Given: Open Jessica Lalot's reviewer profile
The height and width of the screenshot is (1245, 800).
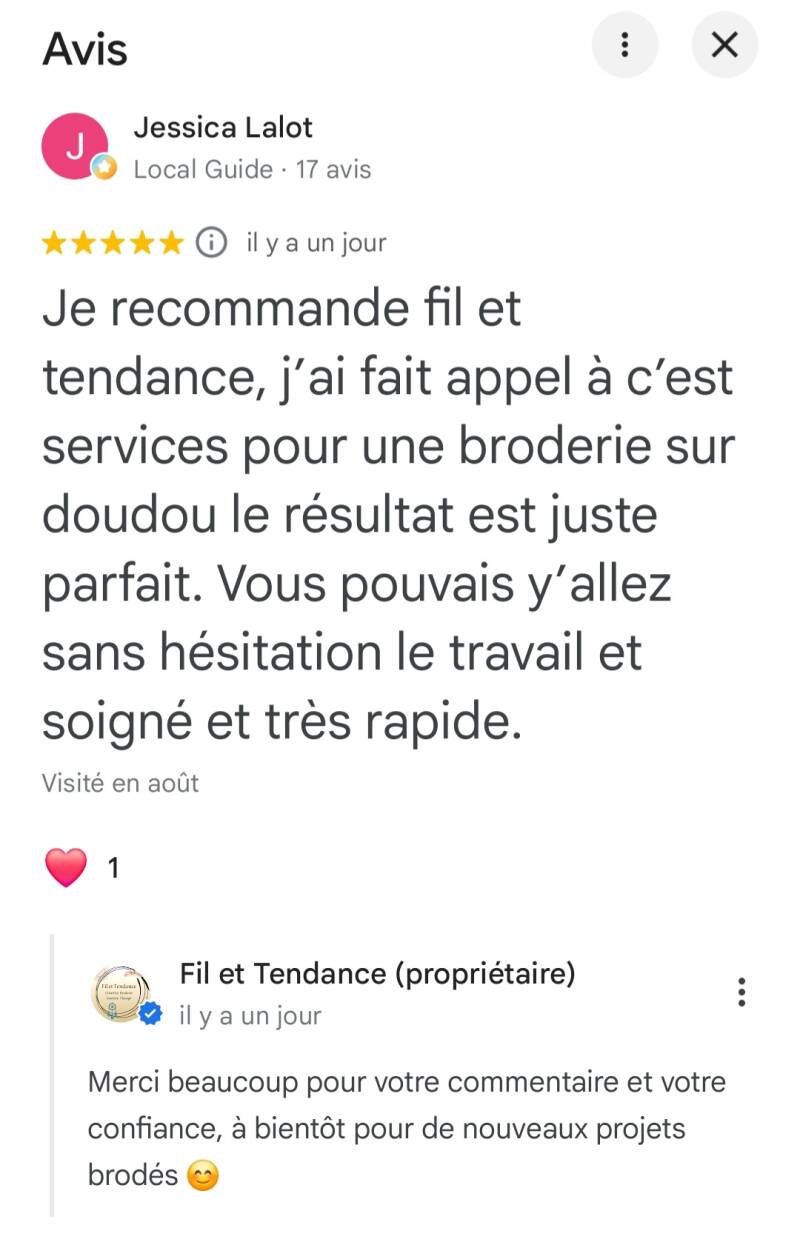Looking at the screenshot, I should tap(223, 128).
